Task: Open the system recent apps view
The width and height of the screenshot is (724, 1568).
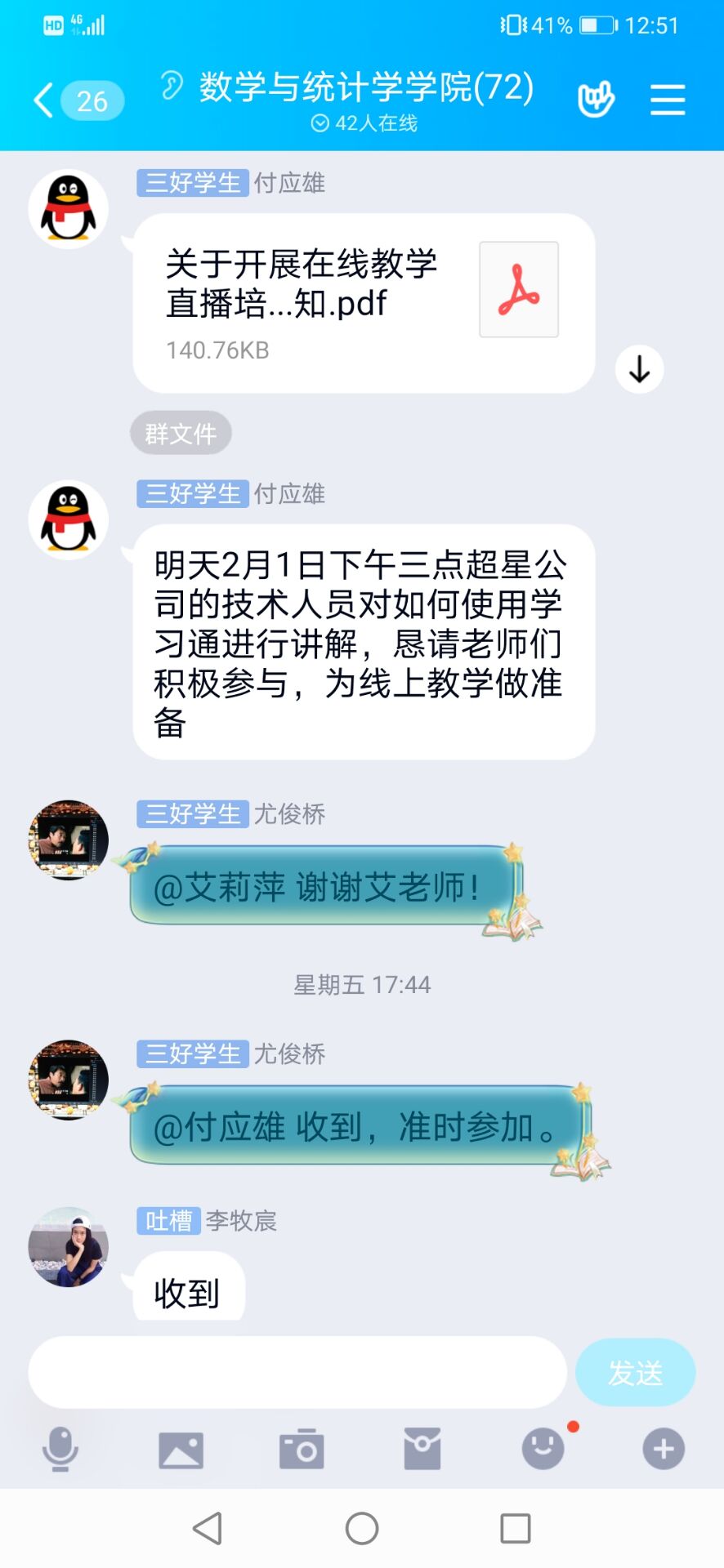Action: (x=515, y=1528)
